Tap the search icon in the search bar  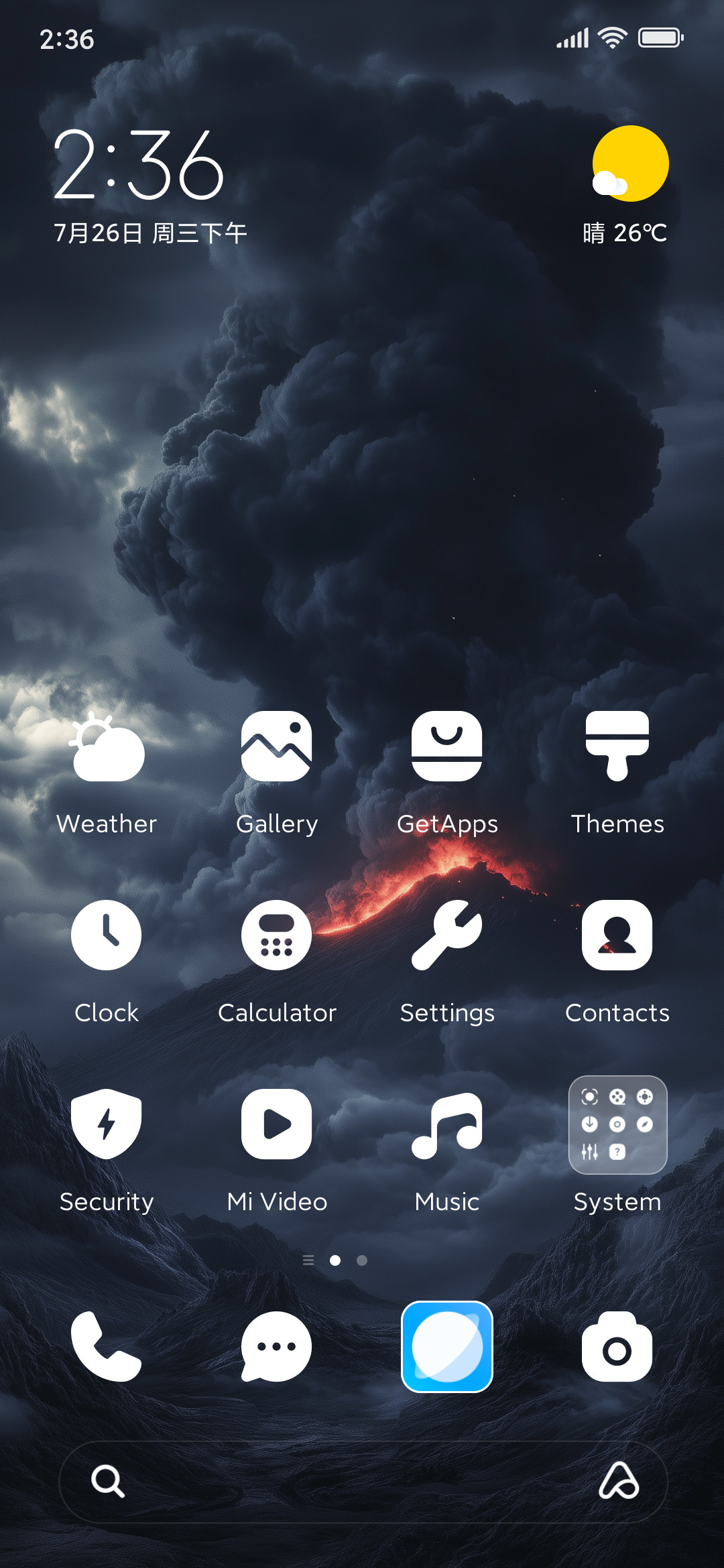(108, 1481)
